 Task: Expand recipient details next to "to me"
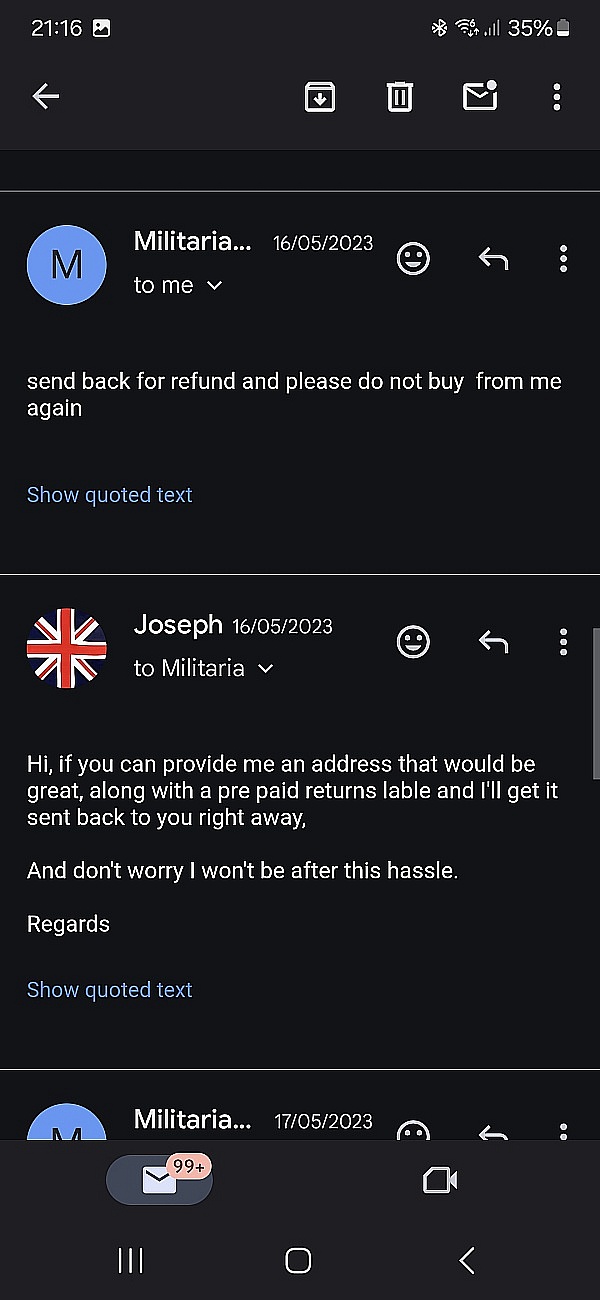(x=214, y=286)
